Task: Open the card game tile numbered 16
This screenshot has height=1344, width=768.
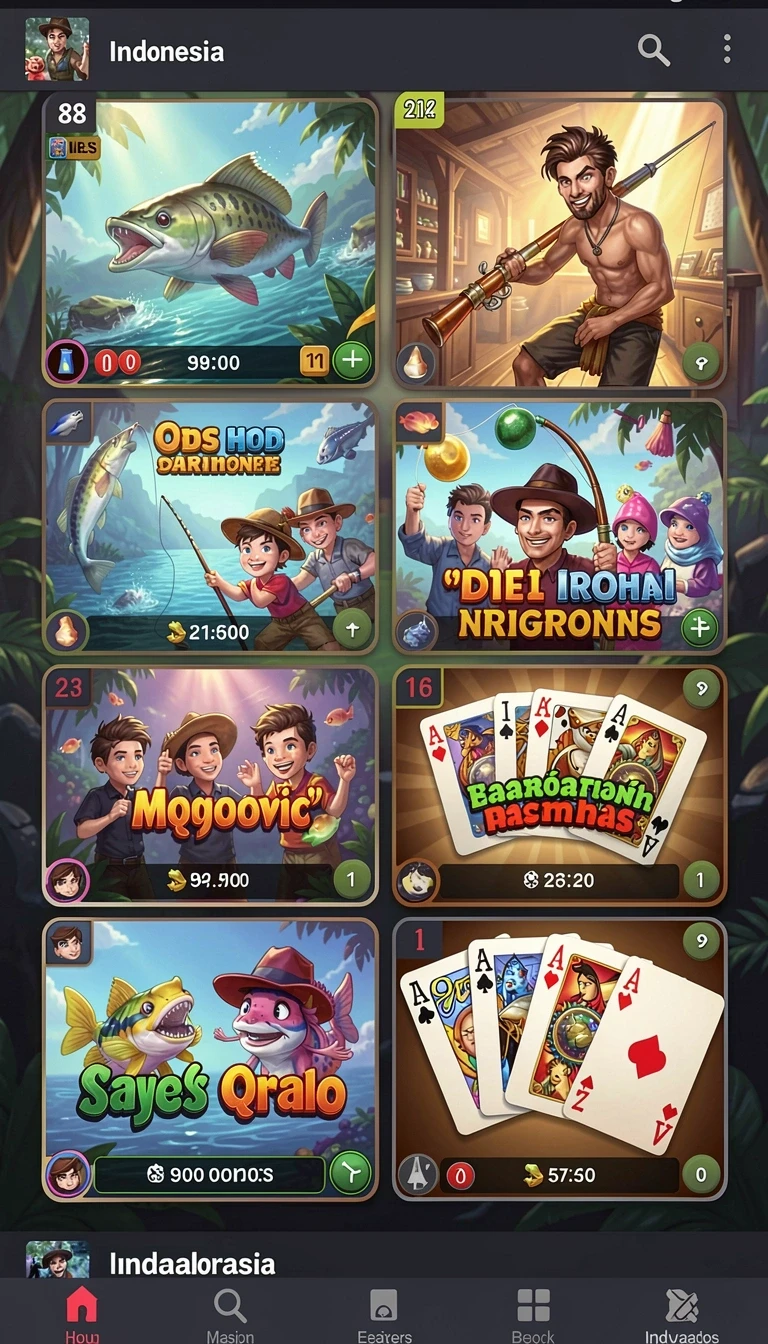Action: (560, 786)
